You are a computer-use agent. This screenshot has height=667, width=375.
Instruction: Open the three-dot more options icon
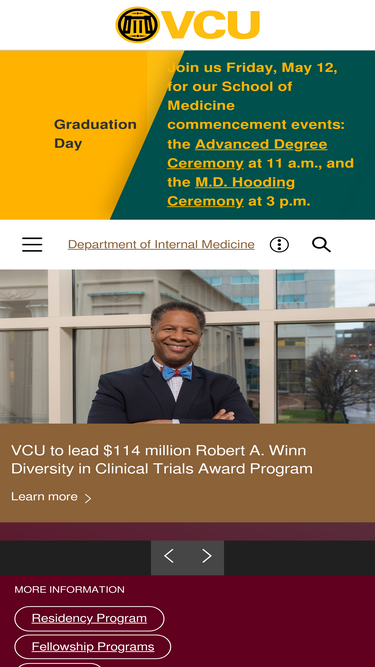[279, 245]
